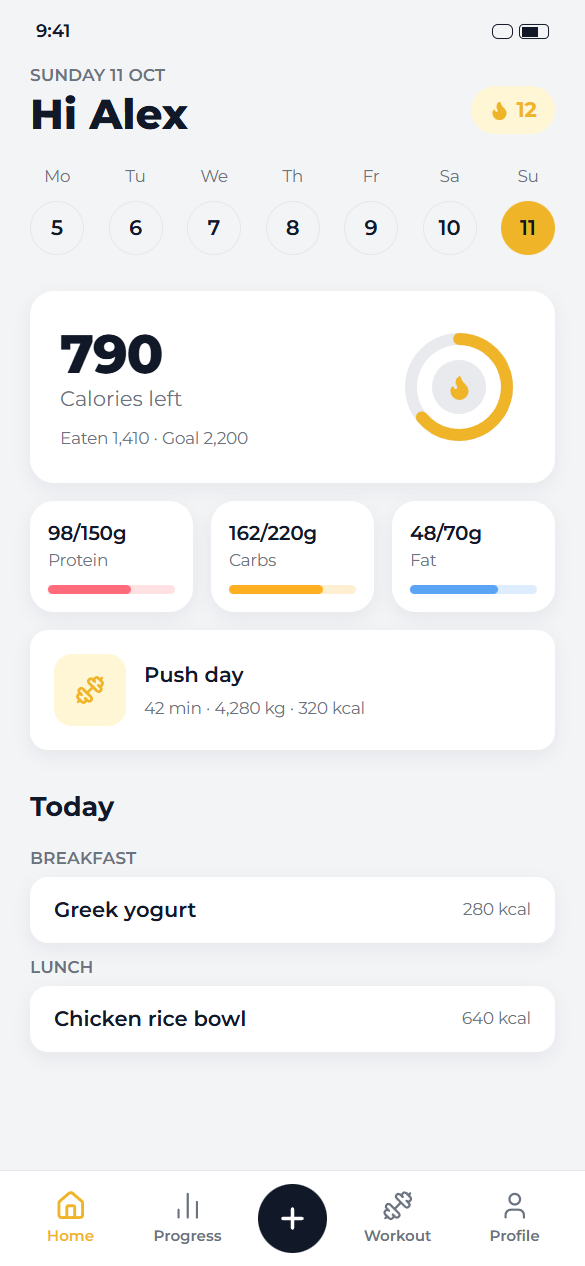Viewport: 585px width, 1266px height.
Task: Go to the Home tab
Action: tap(70, 1217)
